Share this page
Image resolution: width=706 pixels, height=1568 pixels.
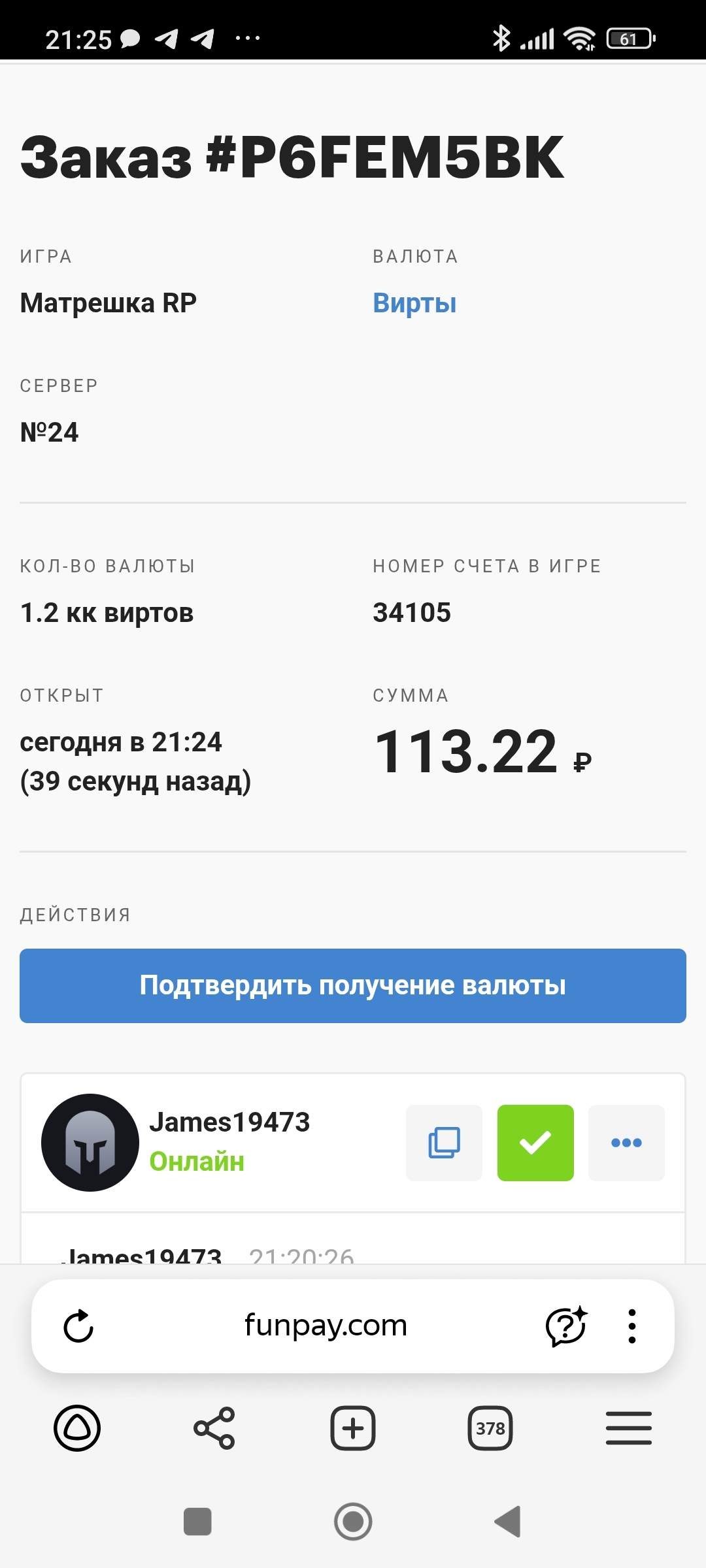coord(214,1428)
